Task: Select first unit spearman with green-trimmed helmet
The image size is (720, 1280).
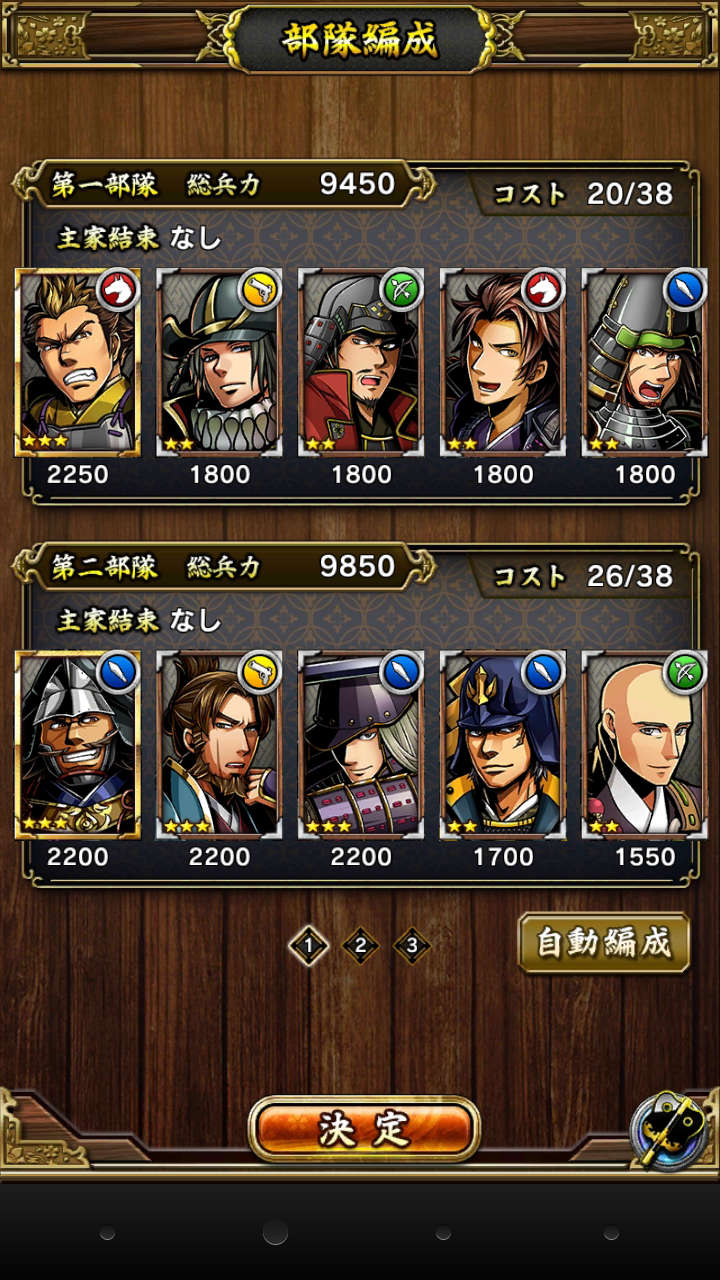Action: 644,362
